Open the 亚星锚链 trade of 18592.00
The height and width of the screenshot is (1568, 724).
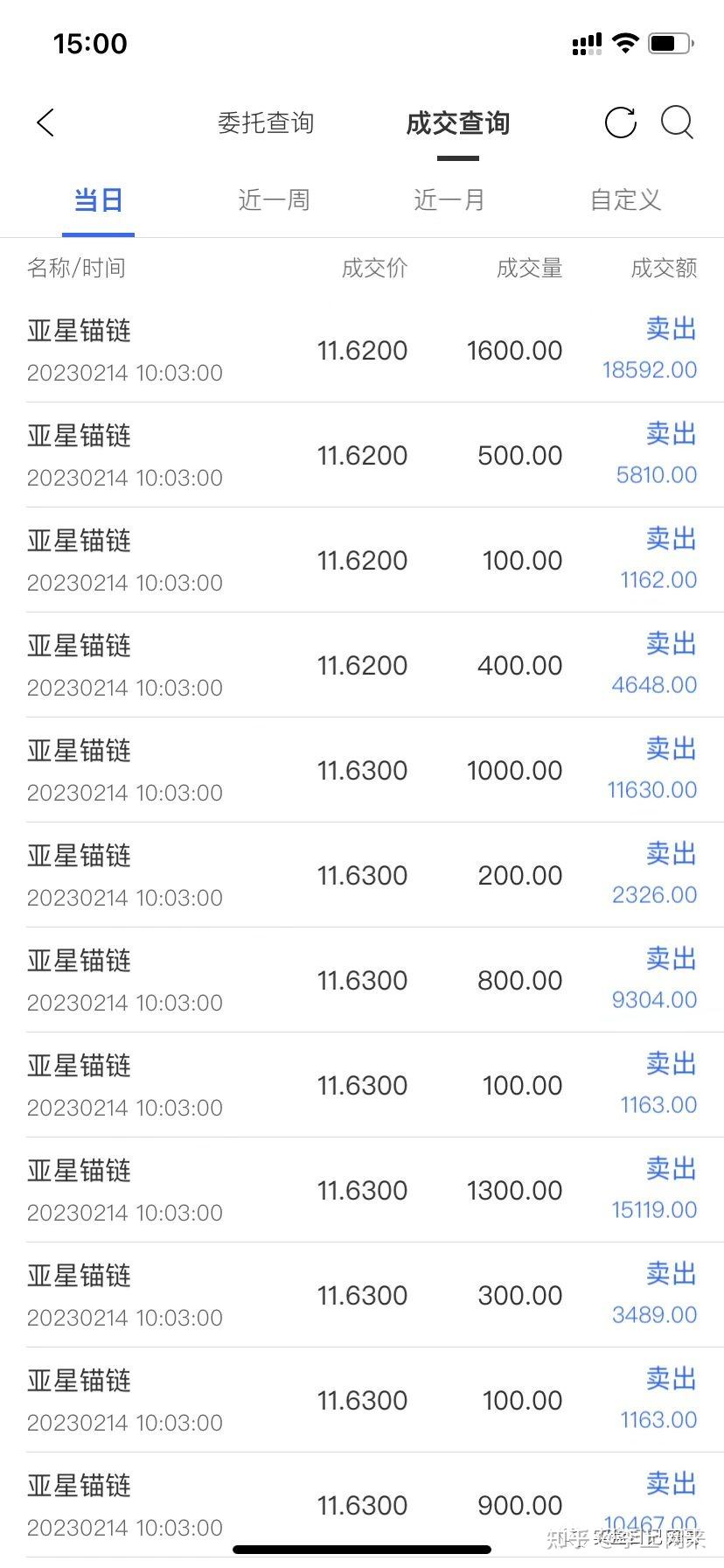click(362, 350)
